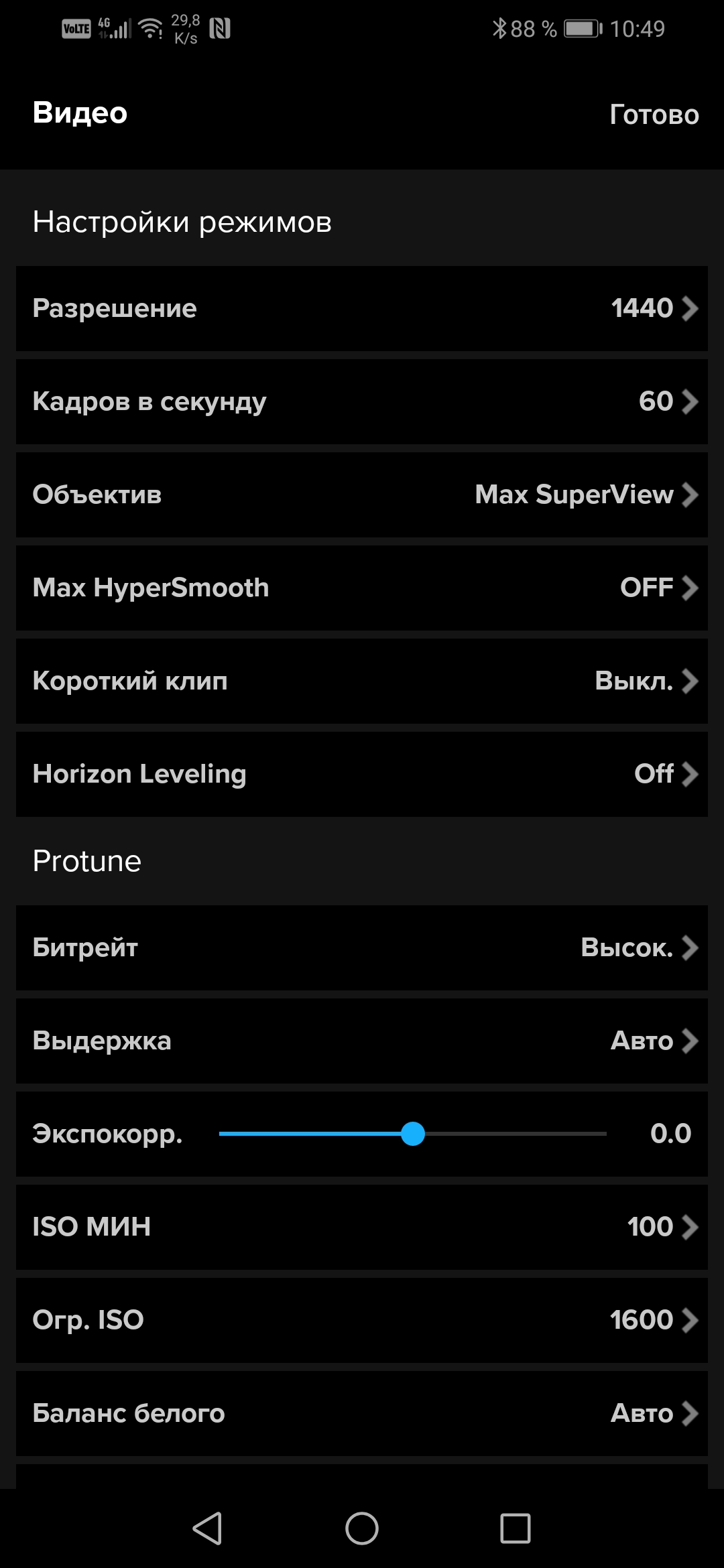The height and width of the screenshot is (1568, 724).
Task: Tap the Экспокорр. slider handle
Action: tap(413, 1134)
